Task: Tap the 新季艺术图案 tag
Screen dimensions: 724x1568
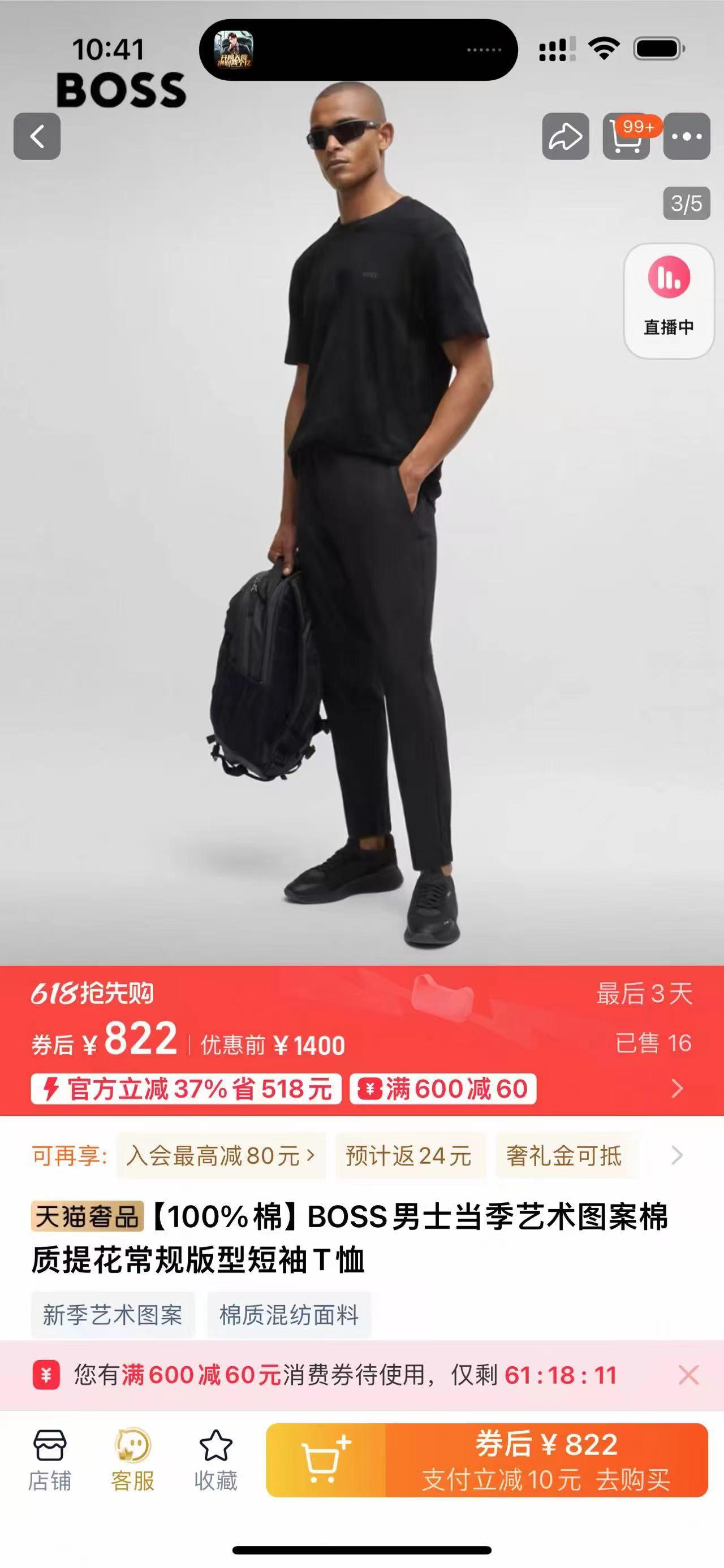Action: [x=113, y=1315]
